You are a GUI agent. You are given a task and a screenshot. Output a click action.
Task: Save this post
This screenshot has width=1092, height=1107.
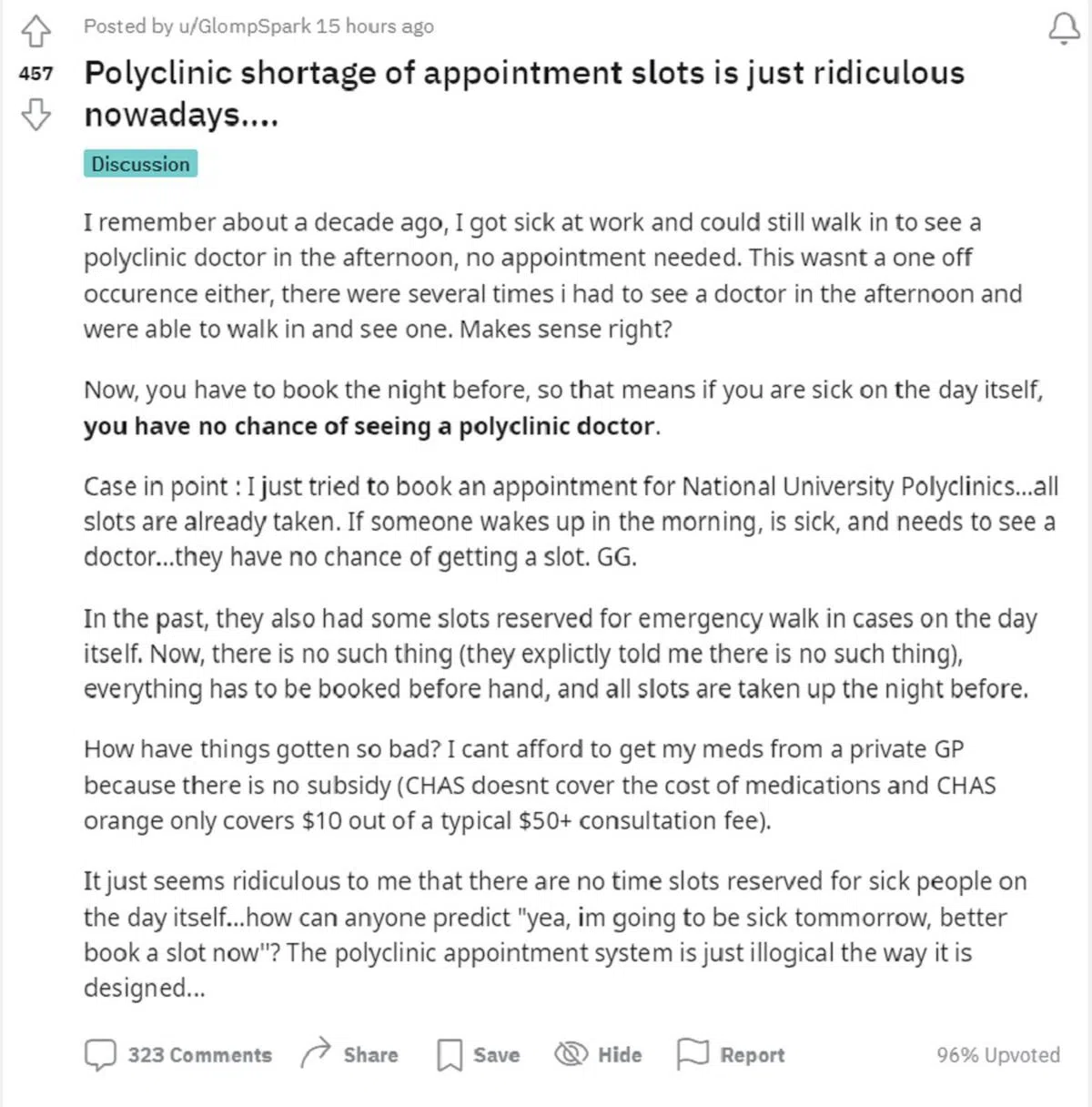pyautogui.click(x=479, y=1055)
